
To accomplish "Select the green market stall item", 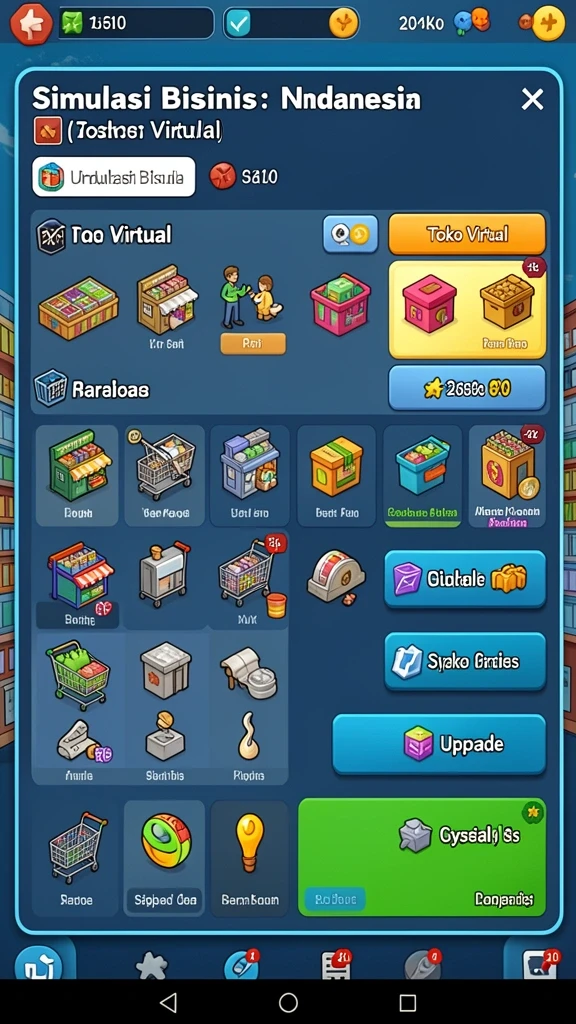I will pos(77,475).
